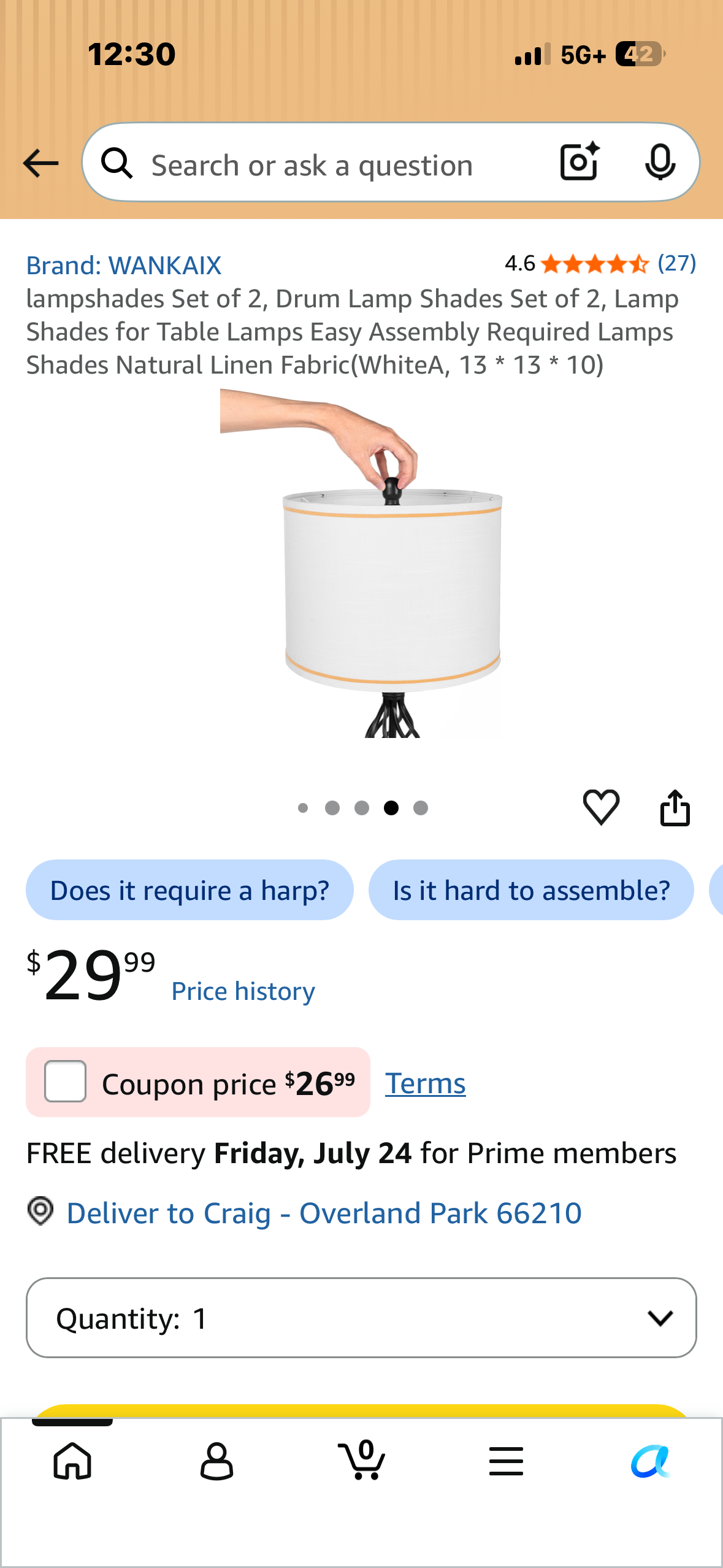
Task: Start voice search with the microphone
Action: click(x=660, y=163)
